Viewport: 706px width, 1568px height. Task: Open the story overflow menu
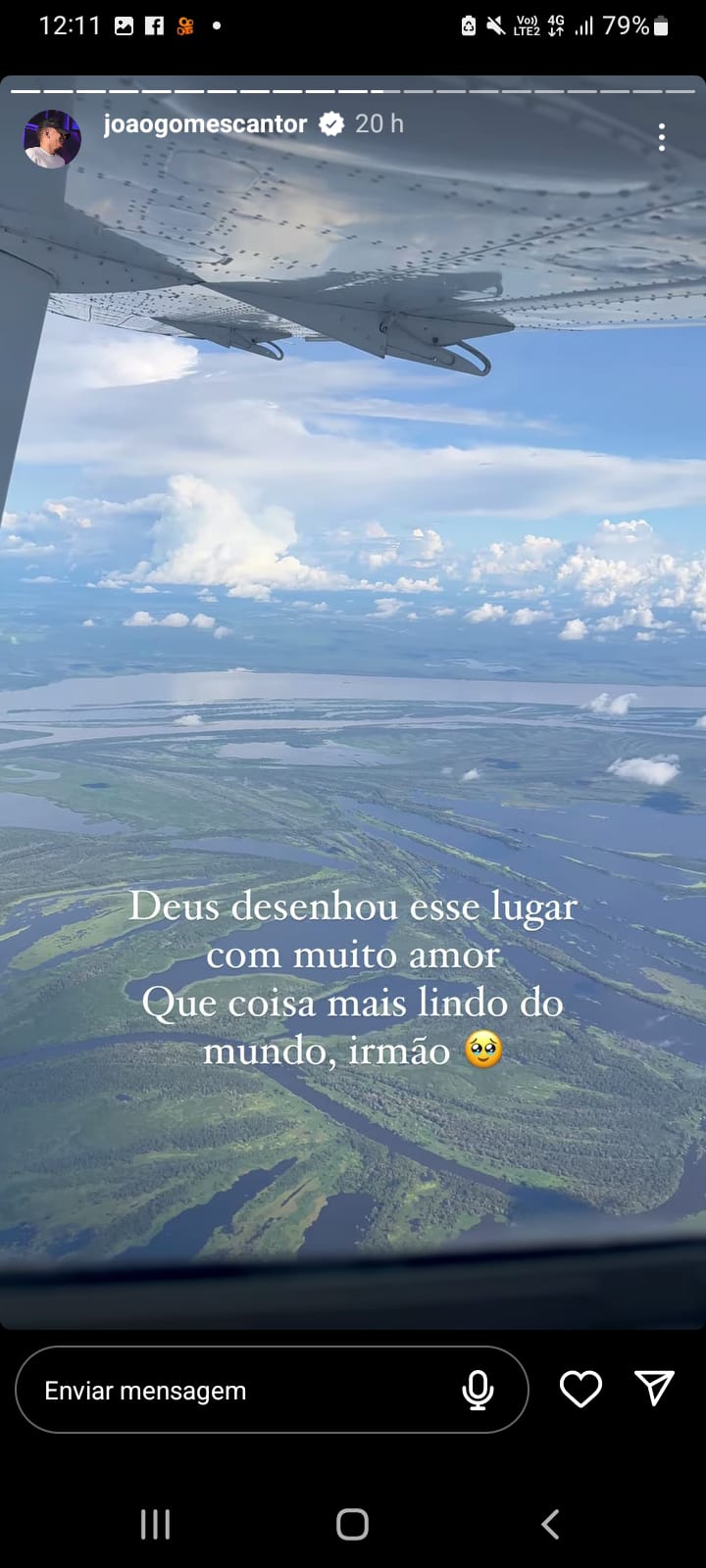662,137
